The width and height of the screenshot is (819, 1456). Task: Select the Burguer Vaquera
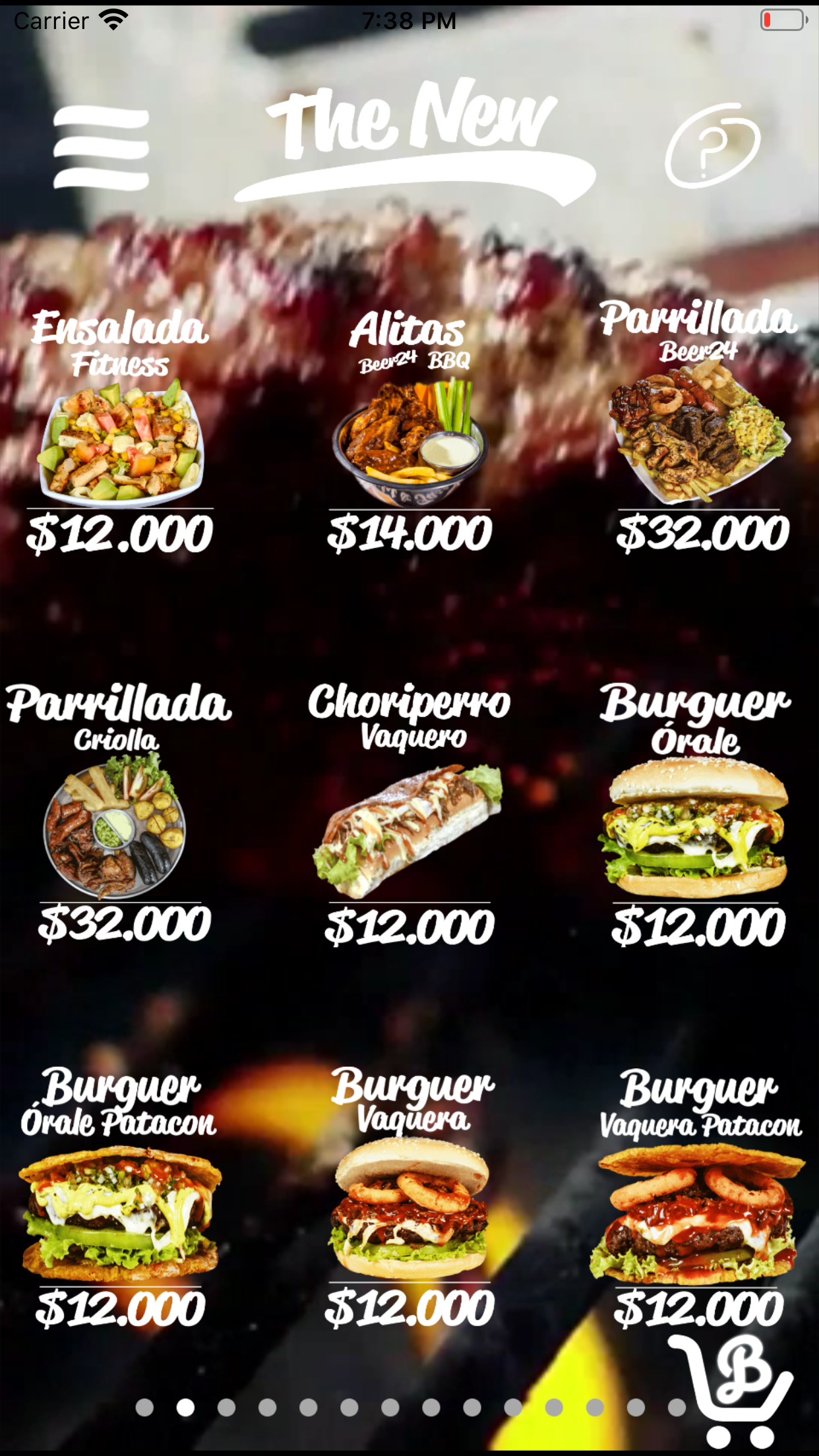click(411, 1198)
